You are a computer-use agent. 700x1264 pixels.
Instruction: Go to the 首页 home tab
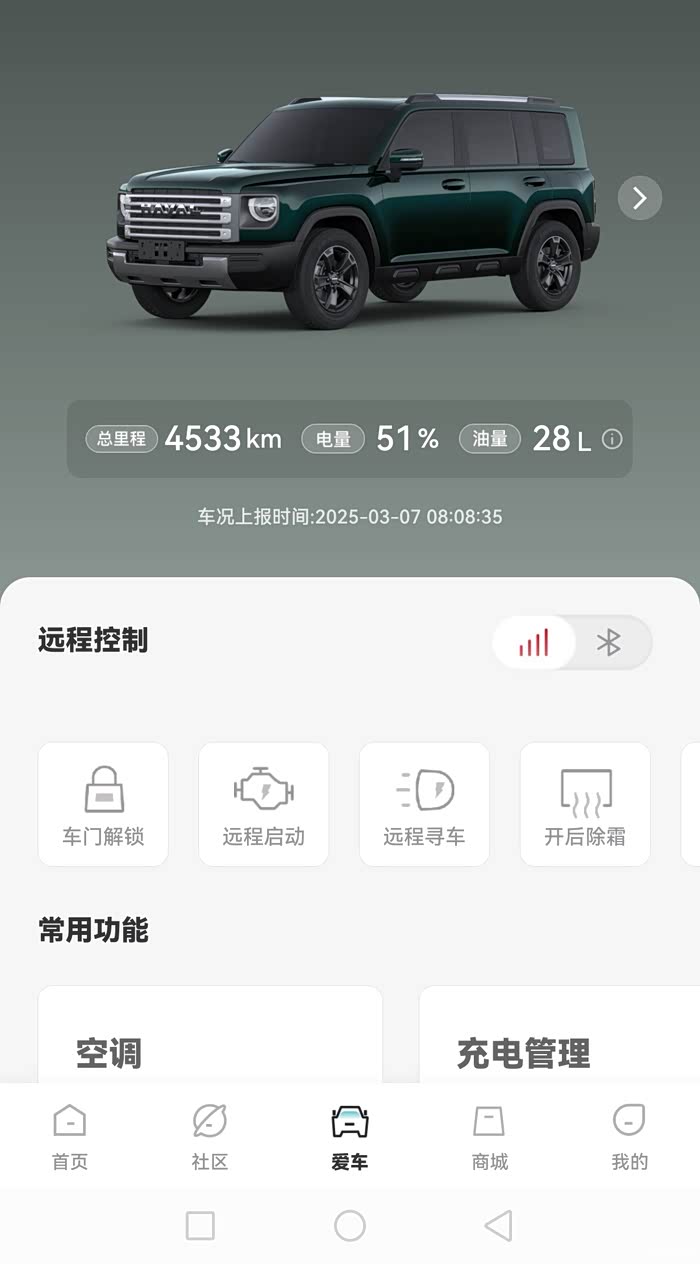(70, 1137)
